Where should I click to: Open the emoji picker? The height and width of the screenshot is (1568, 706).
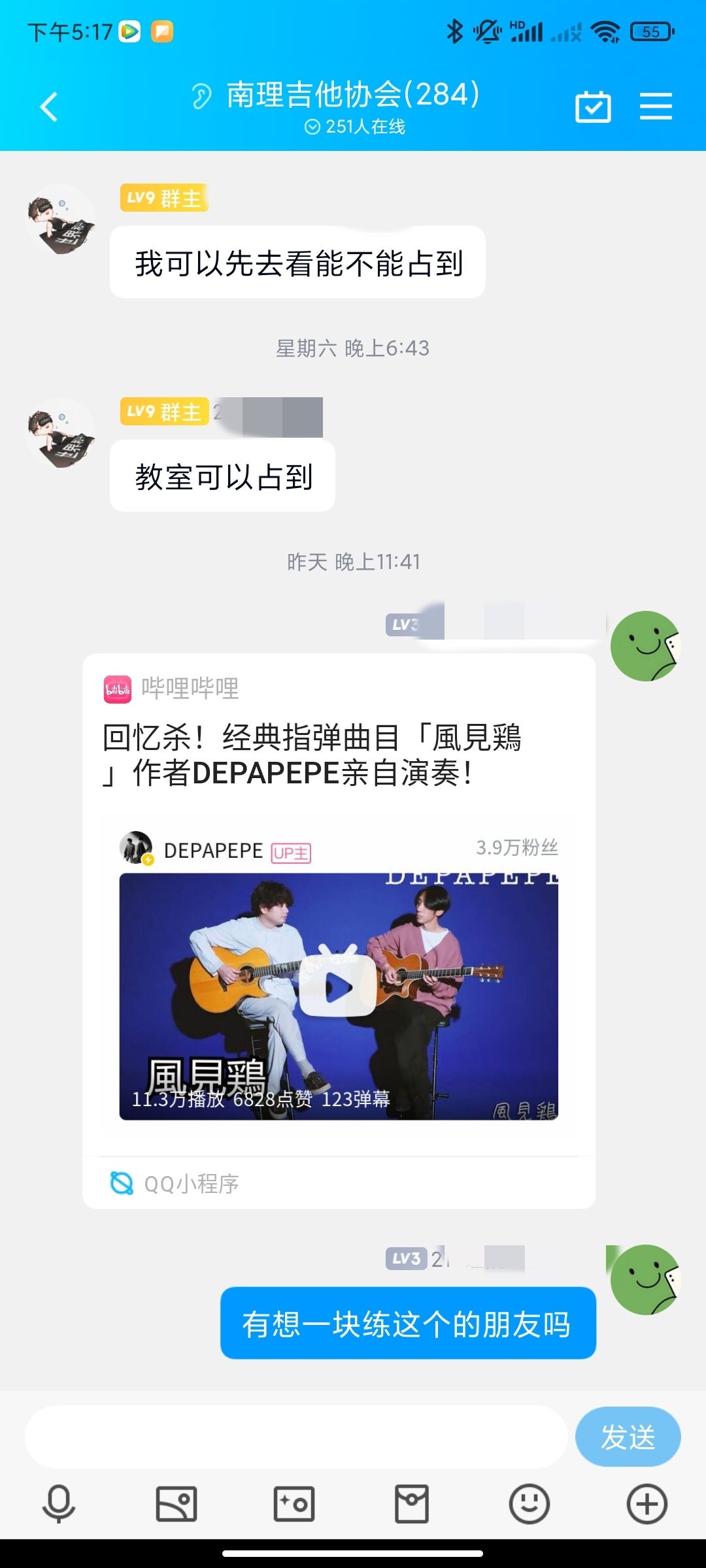pyautogui.click(x=529, y=1504)
